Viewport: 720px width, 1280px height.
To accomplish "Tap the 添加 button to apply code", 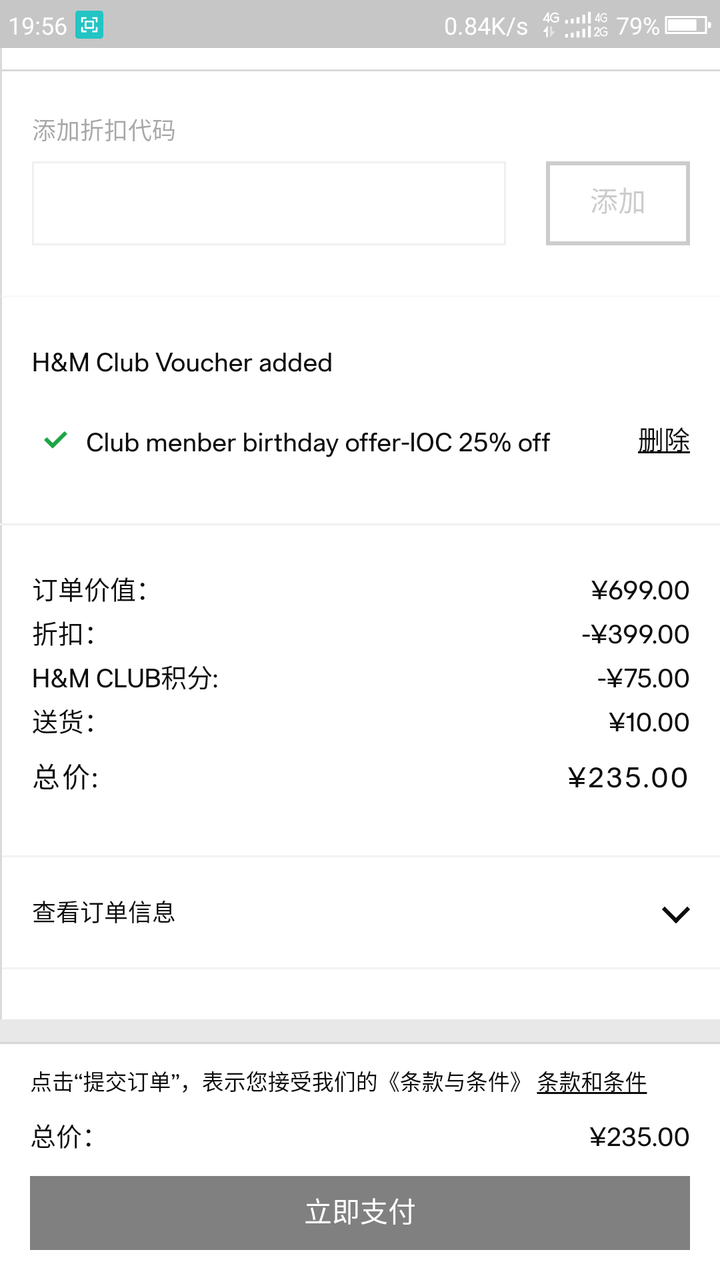I will point(617,203).
